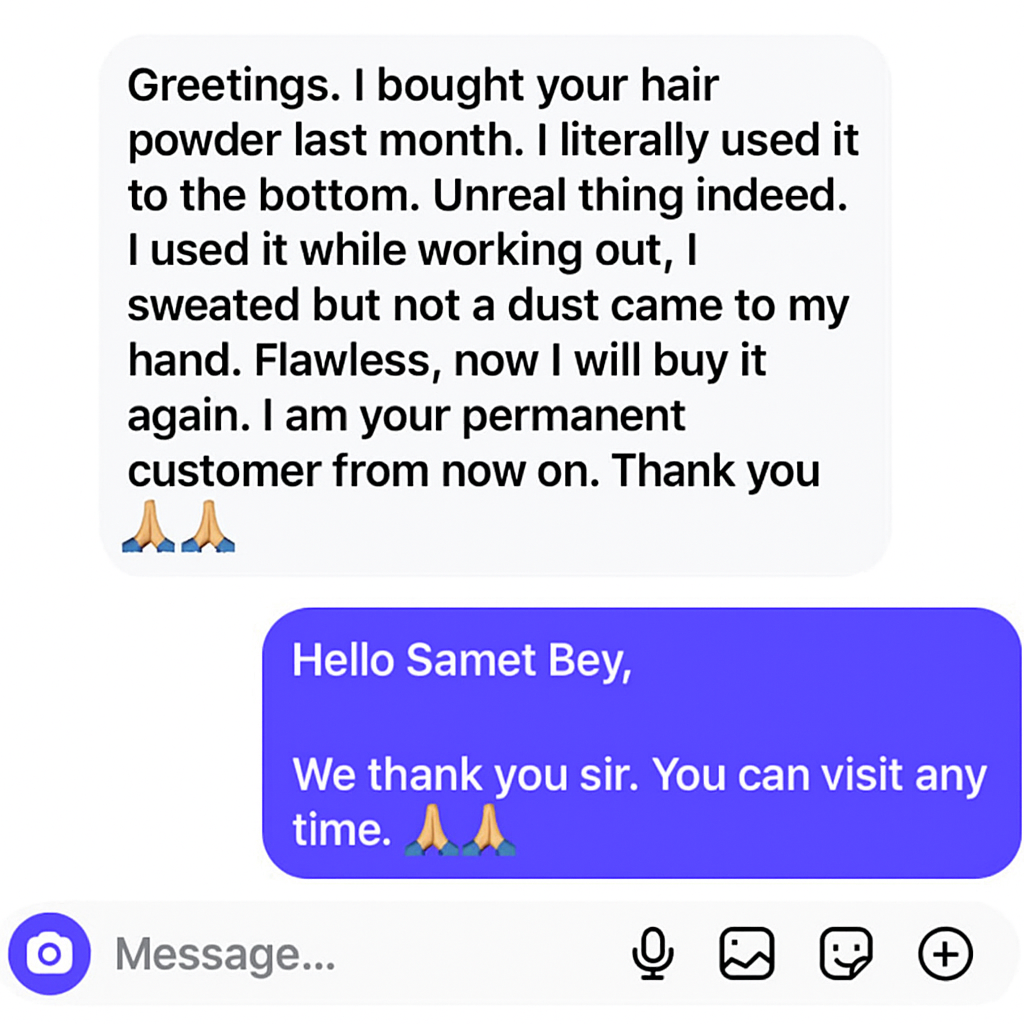
Task: Open the camera from the message bar
Action: pyautogui.click(x=50, y=954)
